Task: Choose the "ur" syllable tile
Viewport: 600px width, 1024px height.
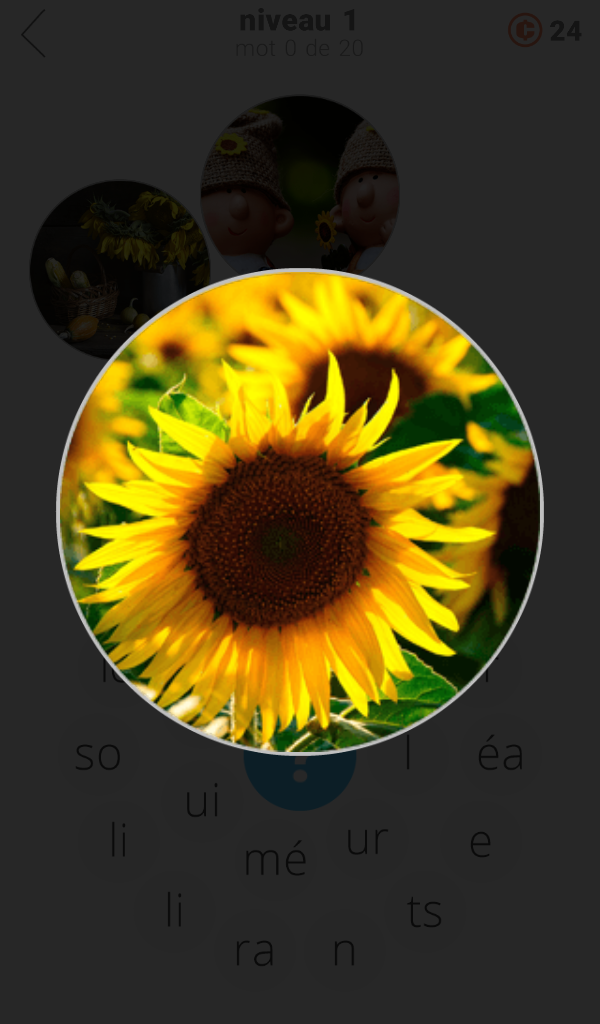Action: point(367,841)
